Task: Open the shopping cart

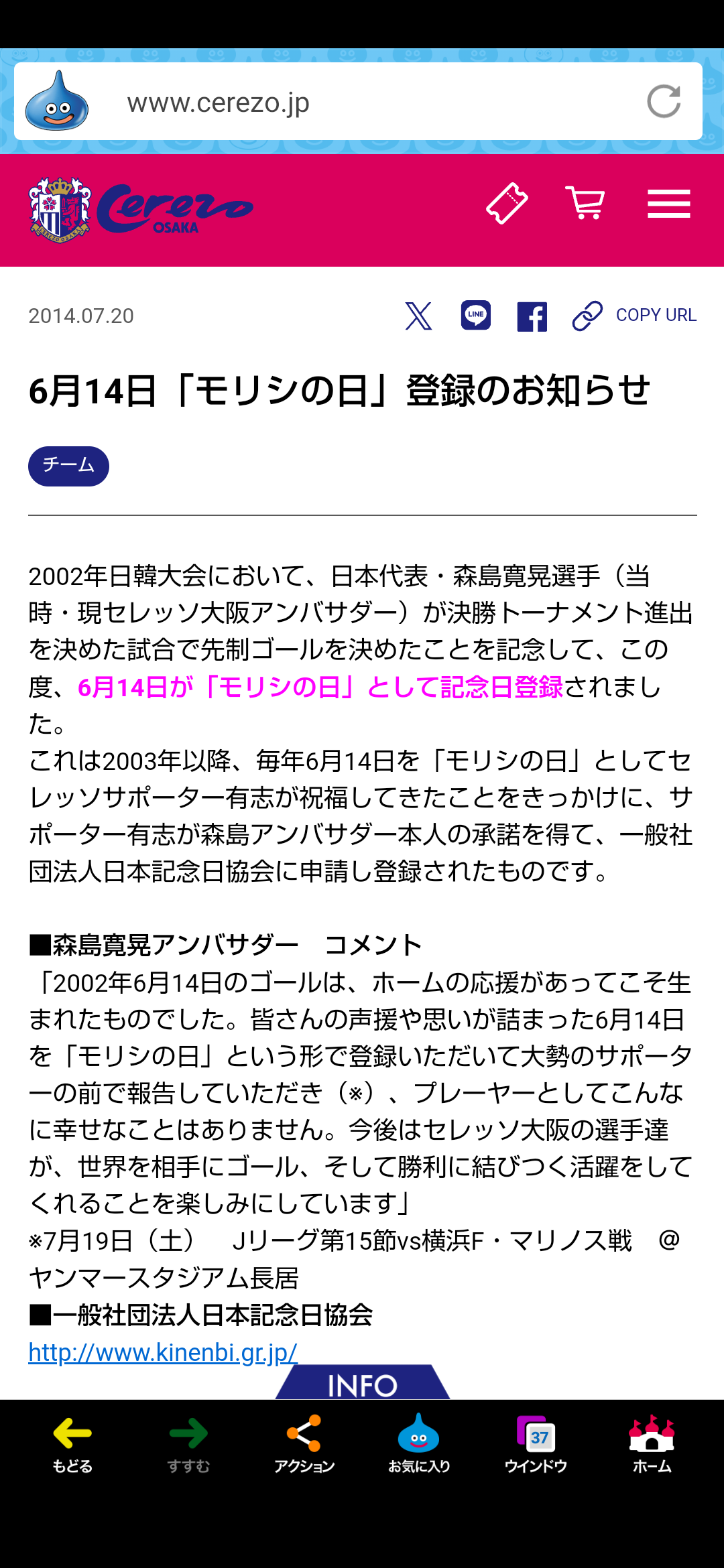Action: point(586,202)
